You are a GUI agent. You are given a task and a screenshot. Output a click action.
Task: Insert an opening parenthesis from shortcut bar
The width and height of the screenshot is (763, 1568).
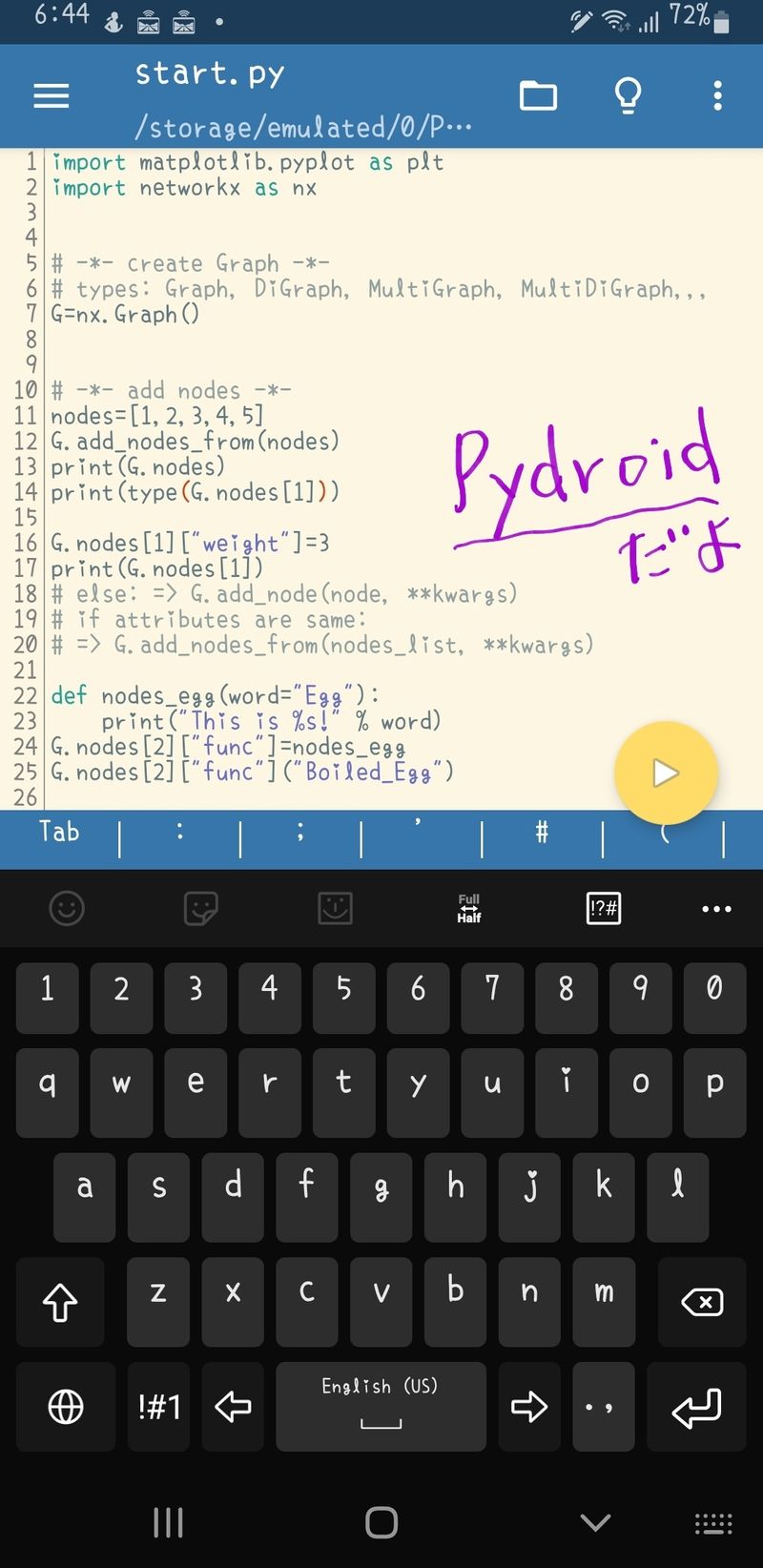[664, 833]
